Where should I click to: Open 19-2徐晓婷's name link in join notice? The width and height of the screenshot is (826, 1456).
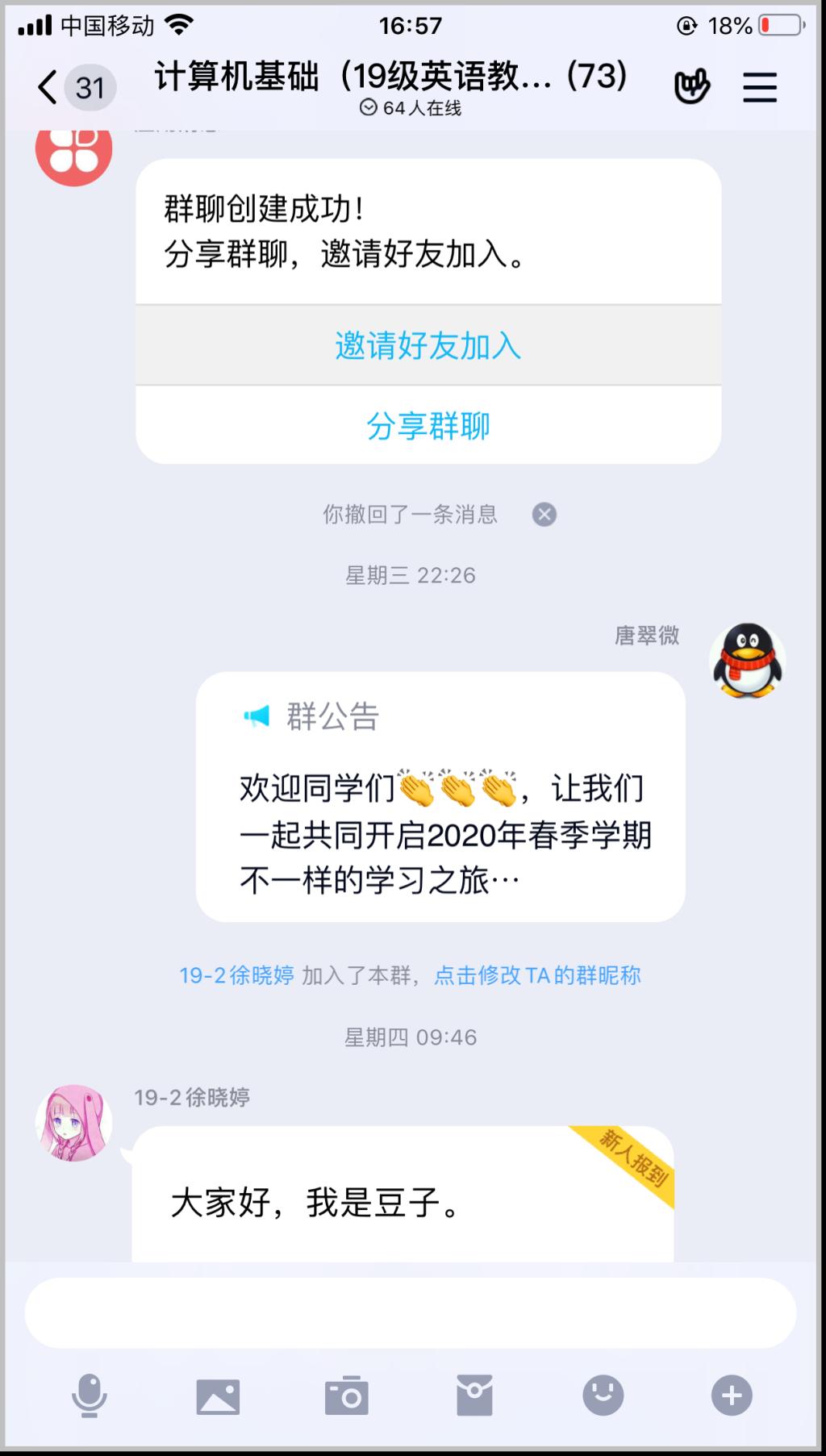(236, 975)
